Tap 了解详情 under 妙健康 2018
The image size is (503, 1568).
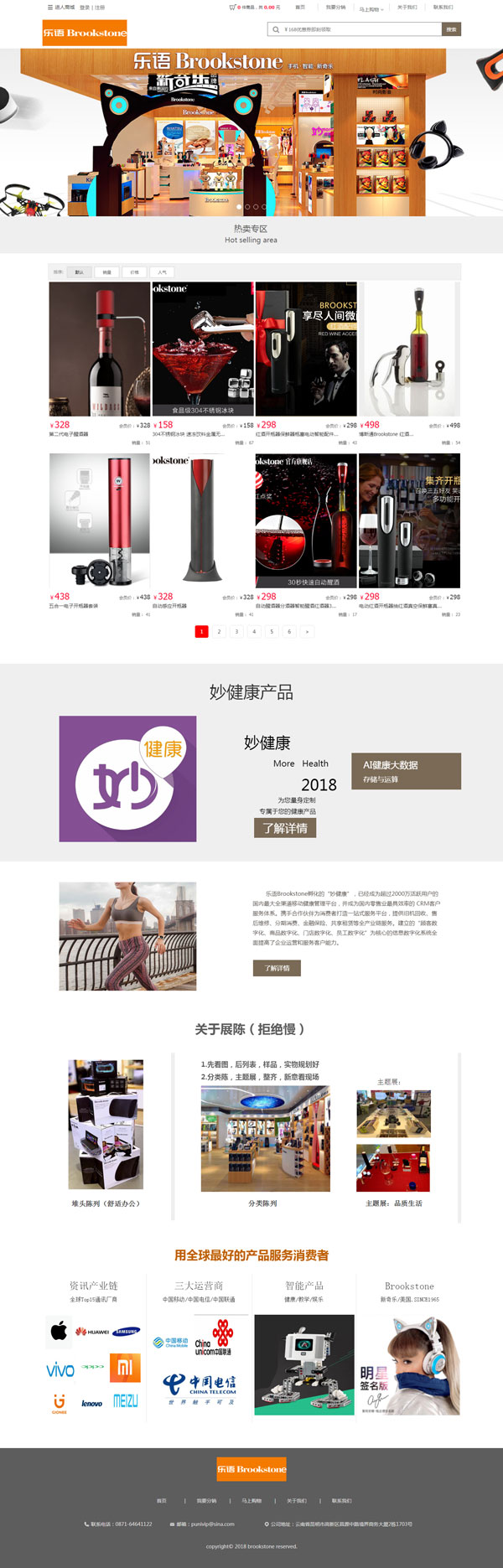tap(285, 828)
